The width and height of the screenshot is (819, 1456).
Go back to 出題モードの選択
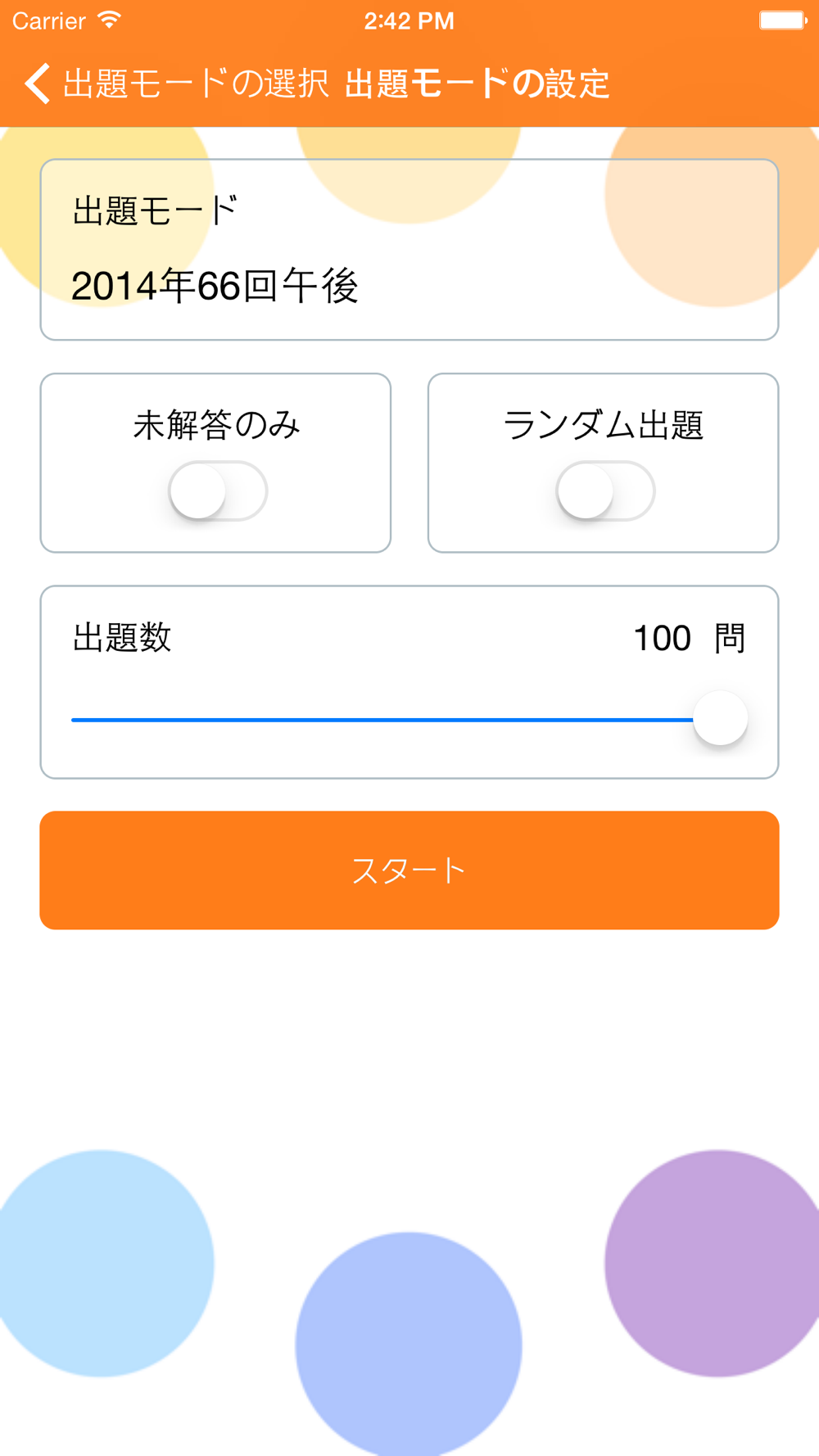pyautogui.click(x=177, y=84)
